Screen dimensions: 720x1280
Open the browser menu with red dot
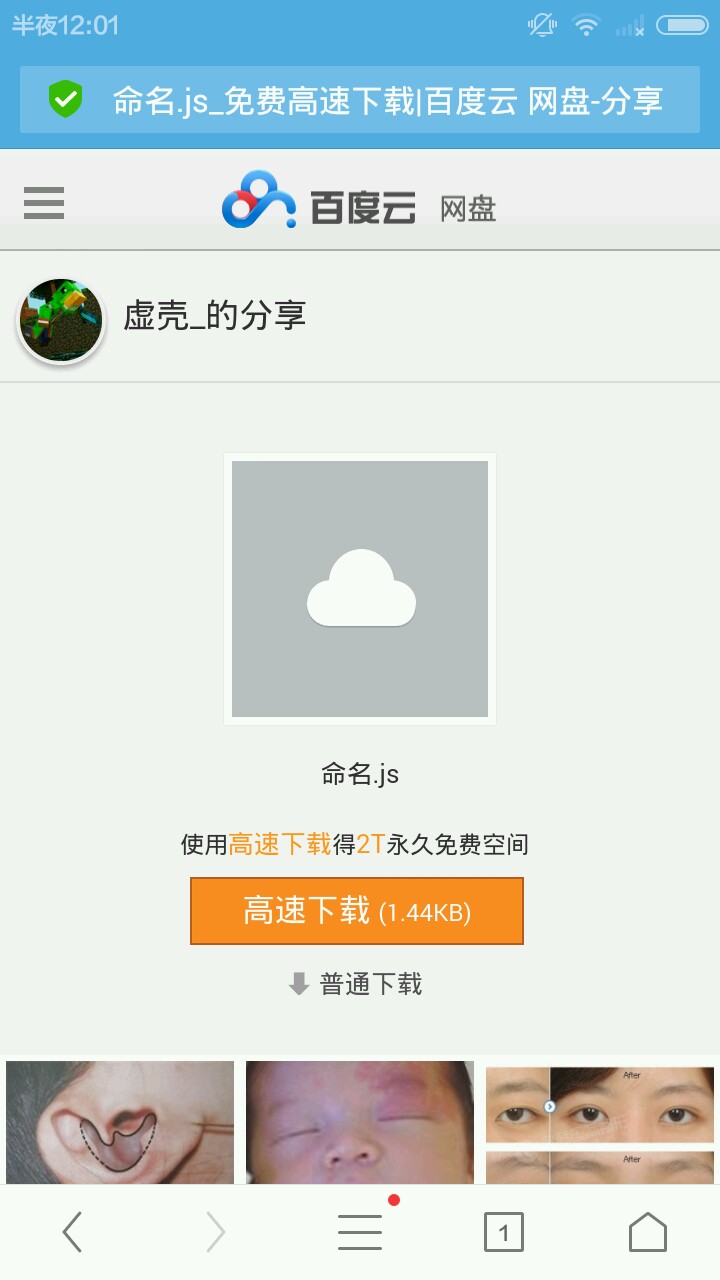coord(360,1232)
